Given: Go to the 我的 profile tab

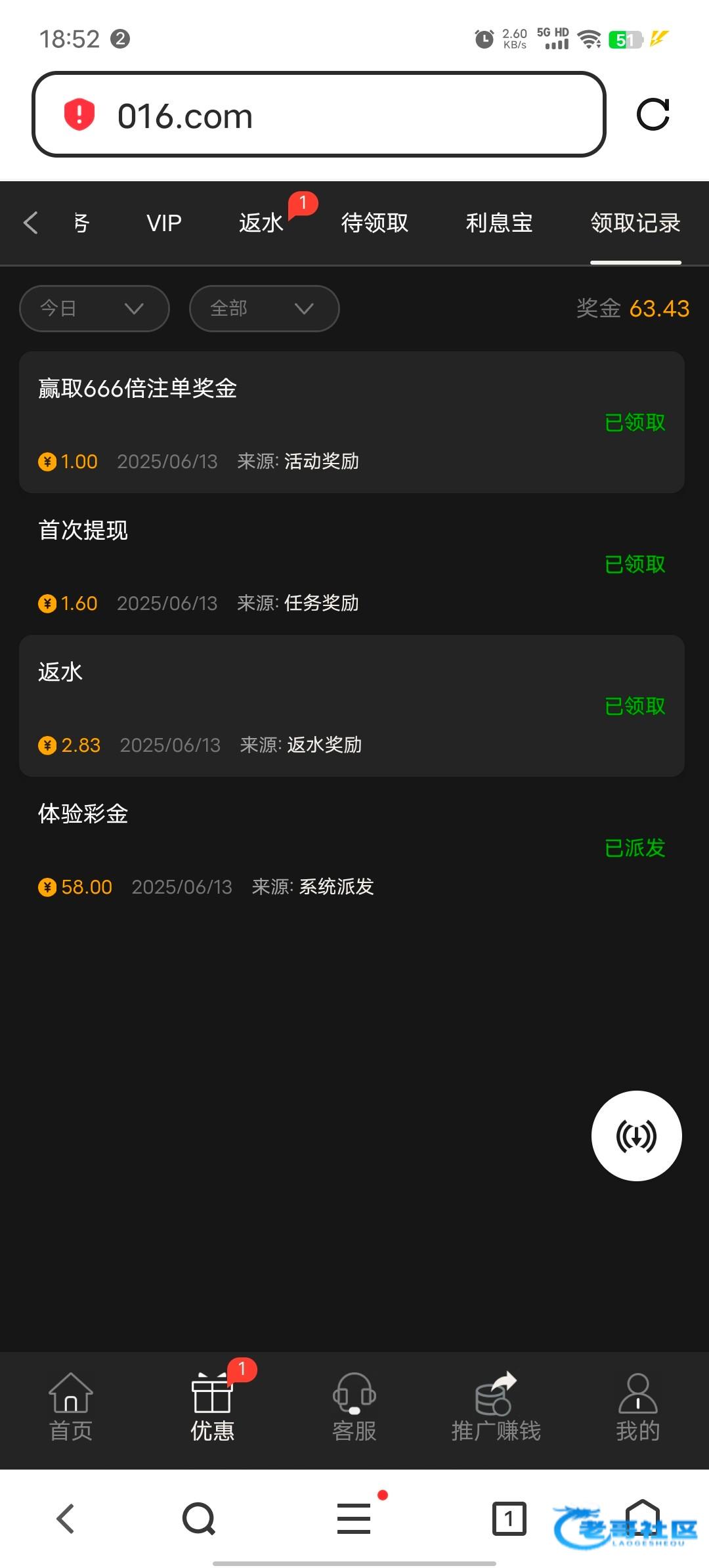Looking at the screenshot, I should point(638,1407).
